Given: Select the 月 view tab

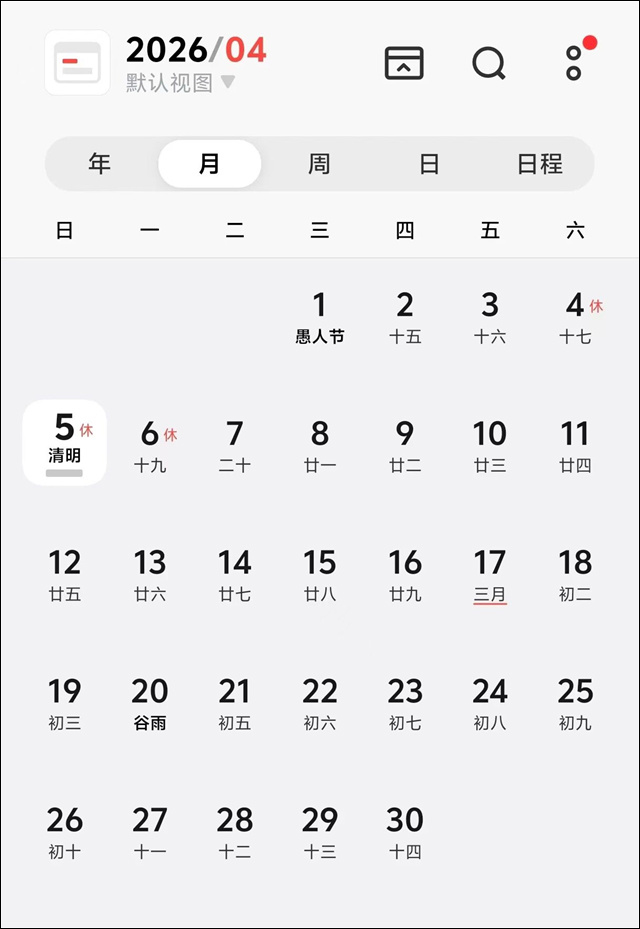Looking at the screenshot, I should [x=210, y=164].
